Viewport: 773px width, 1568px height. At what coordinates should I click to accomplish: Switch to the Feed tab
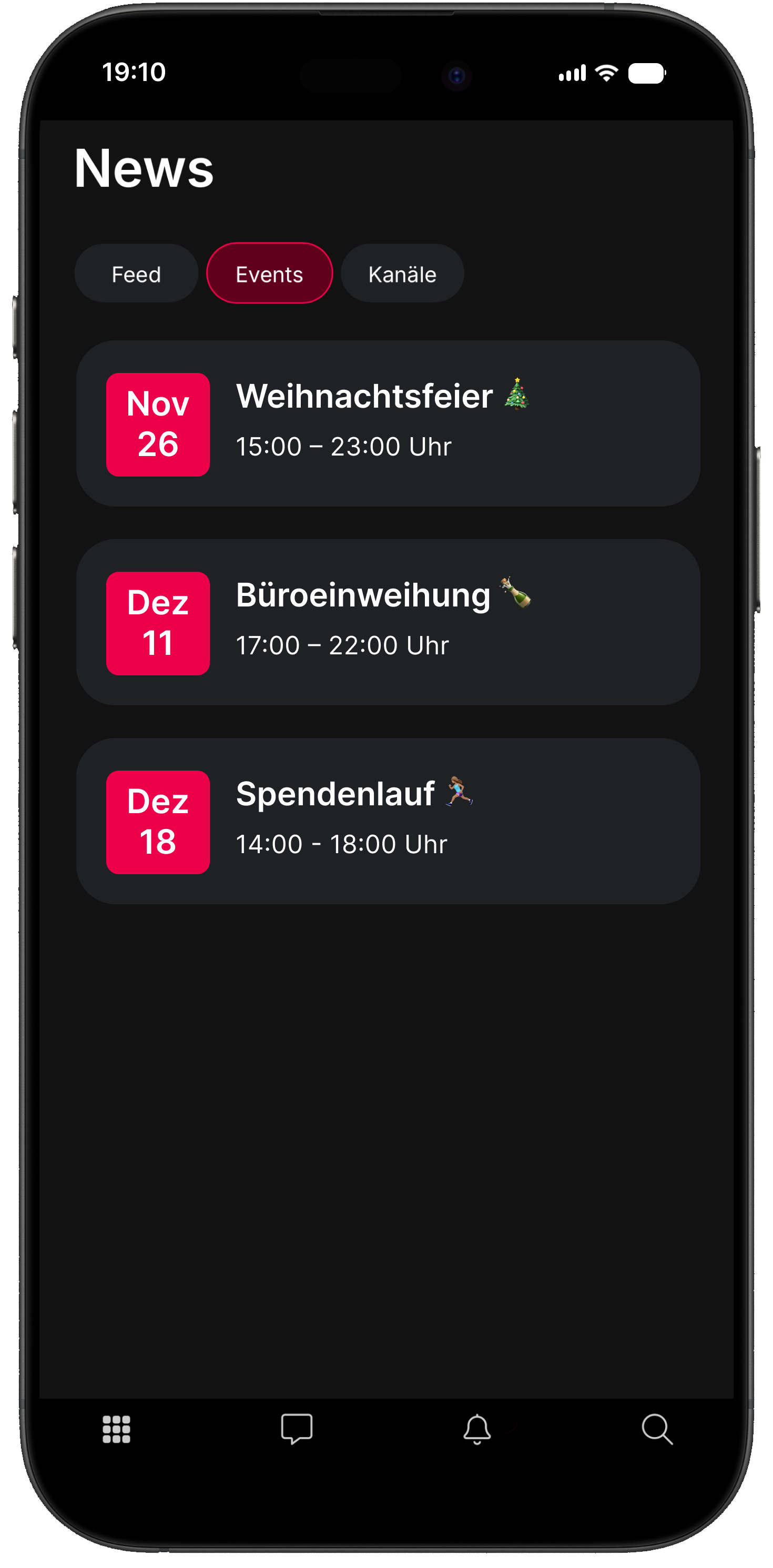pos(136,274)
